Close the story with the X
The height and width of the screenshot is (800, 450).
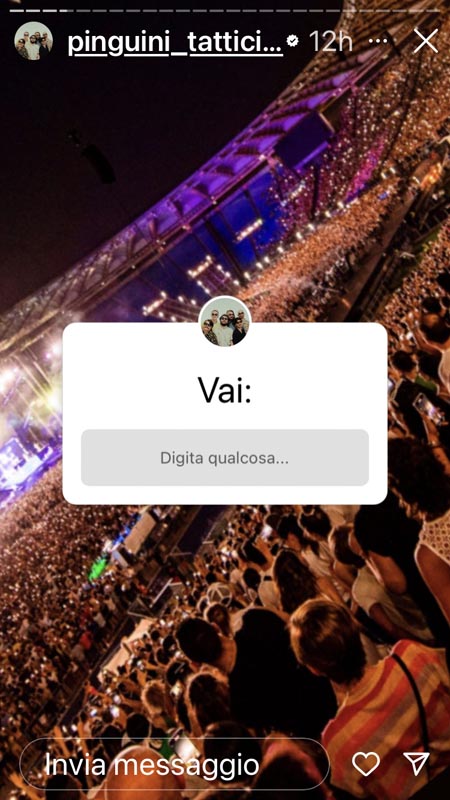426,41
